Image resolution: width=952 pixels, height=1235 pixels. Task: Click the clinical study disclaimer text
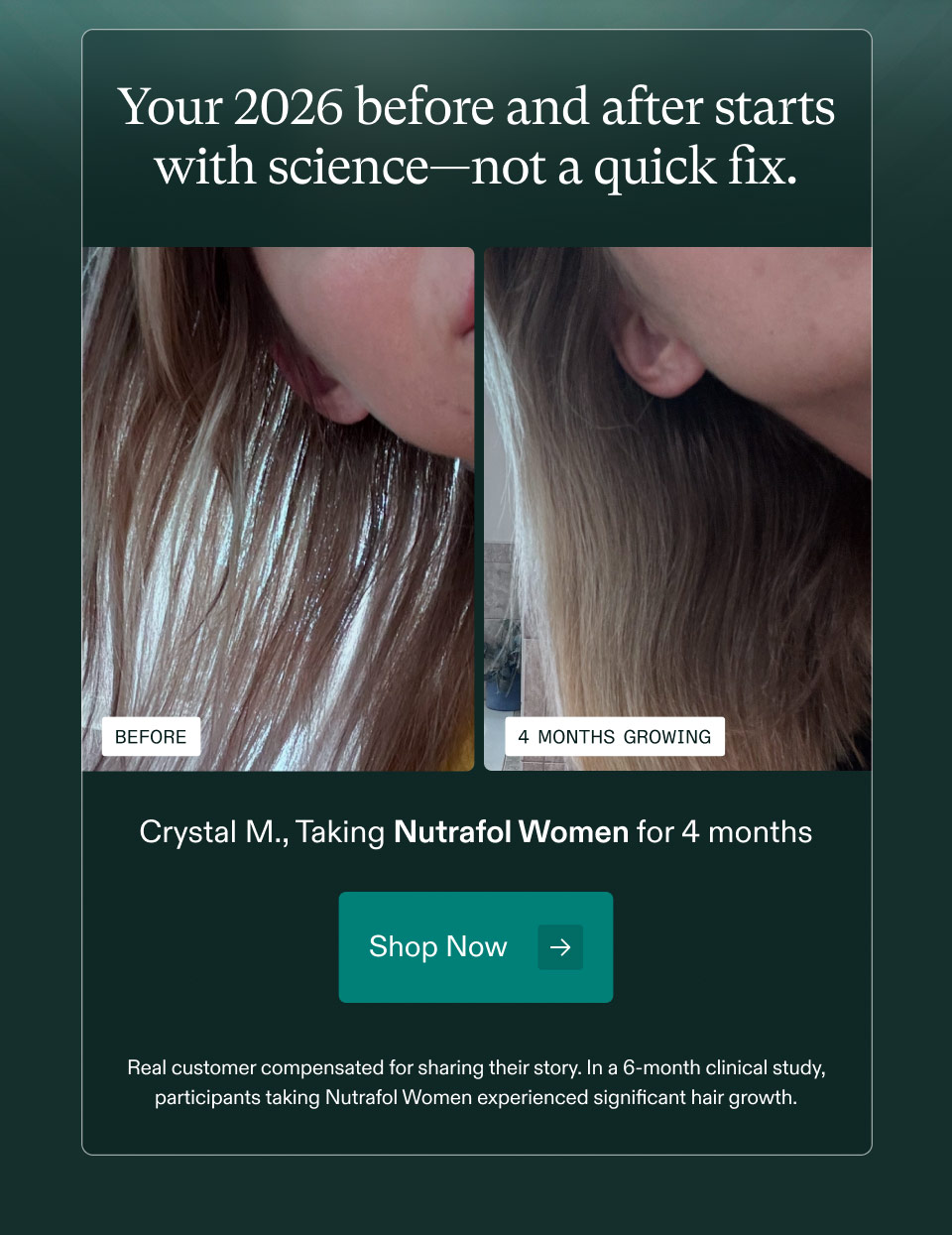[476, 1083]
